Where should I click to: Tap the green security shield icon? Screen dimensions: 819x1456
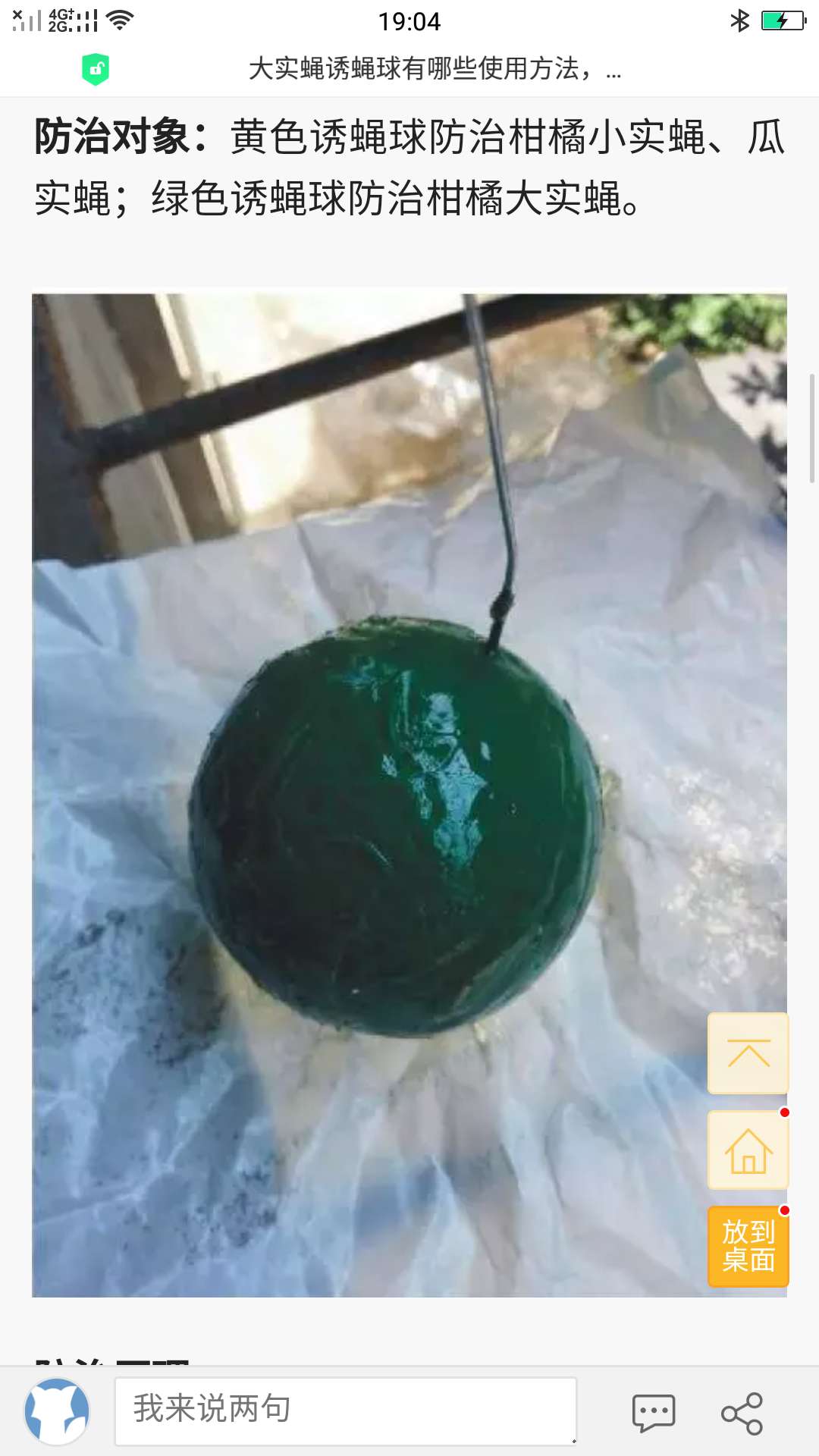click(96, 69)
